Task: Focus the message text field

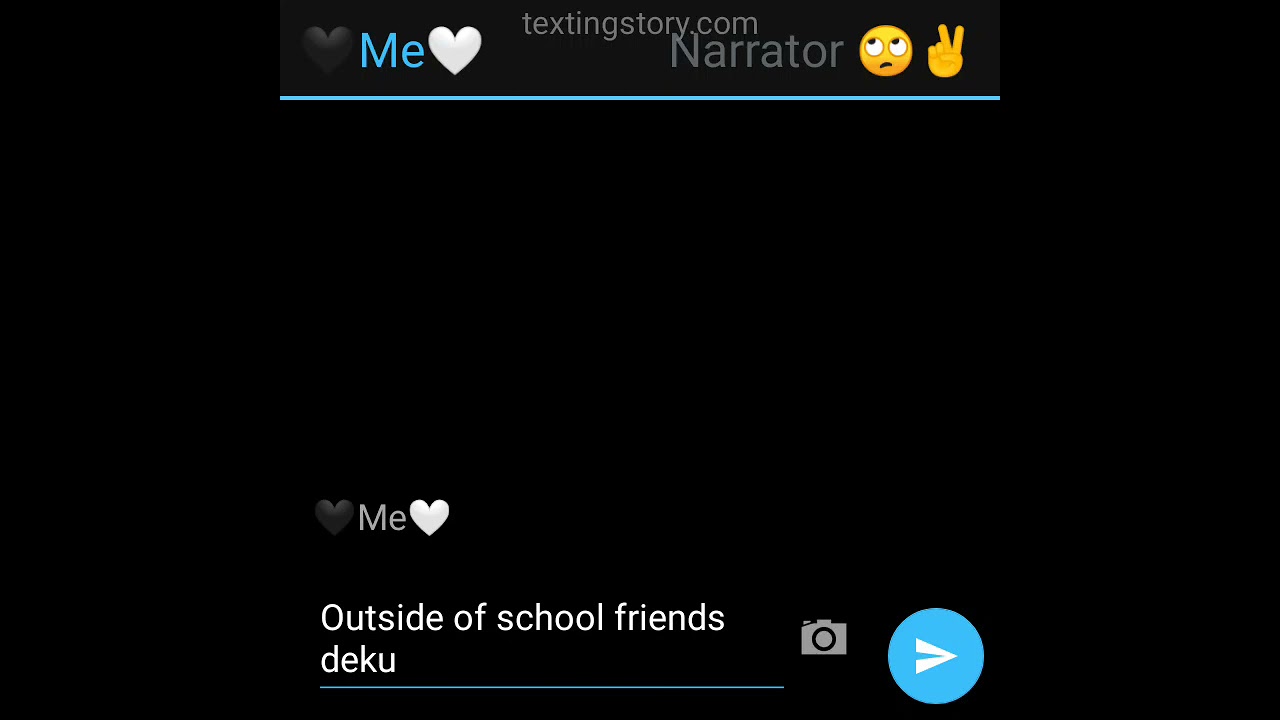Action: click(550, 638)
